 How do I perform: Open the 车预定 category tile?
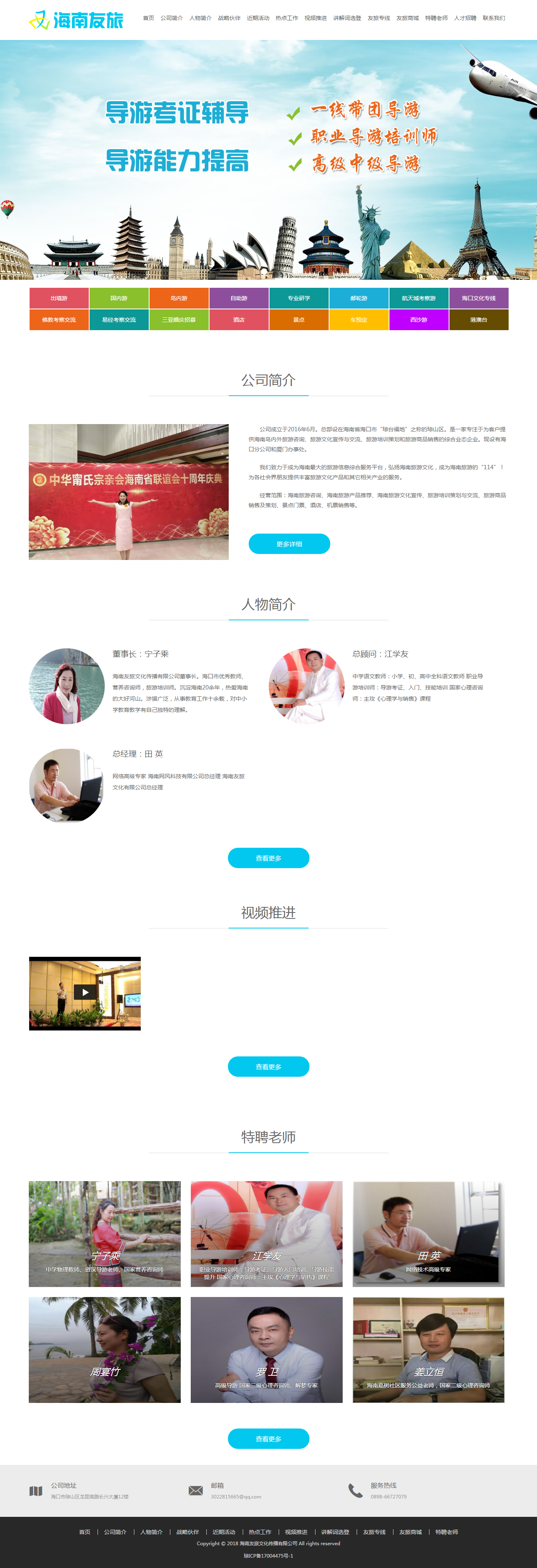(359, 320)
